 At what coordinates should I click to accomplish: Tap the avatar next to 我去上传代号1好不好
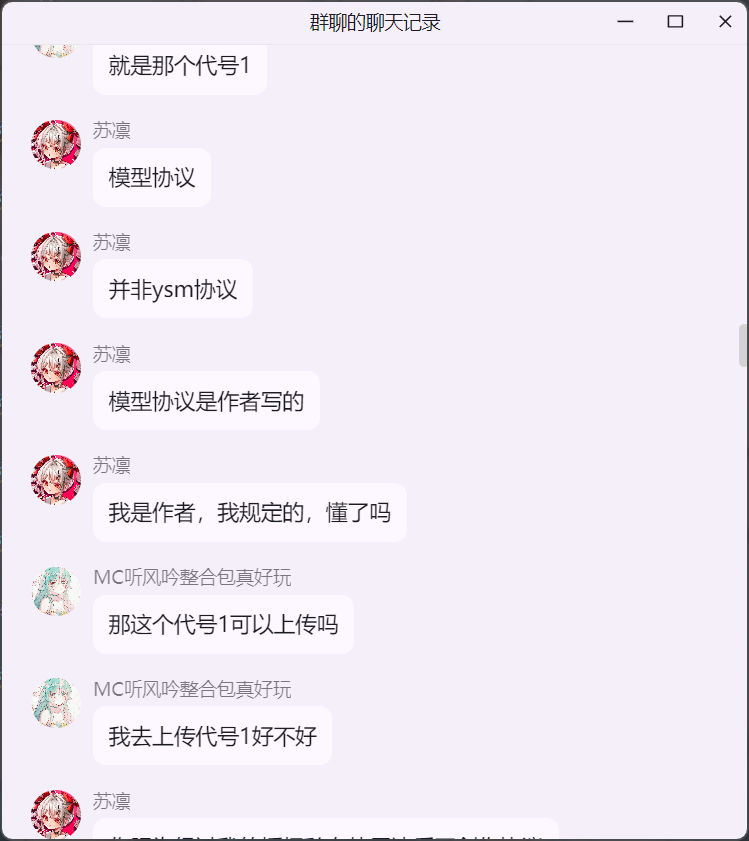pos(56,704)
